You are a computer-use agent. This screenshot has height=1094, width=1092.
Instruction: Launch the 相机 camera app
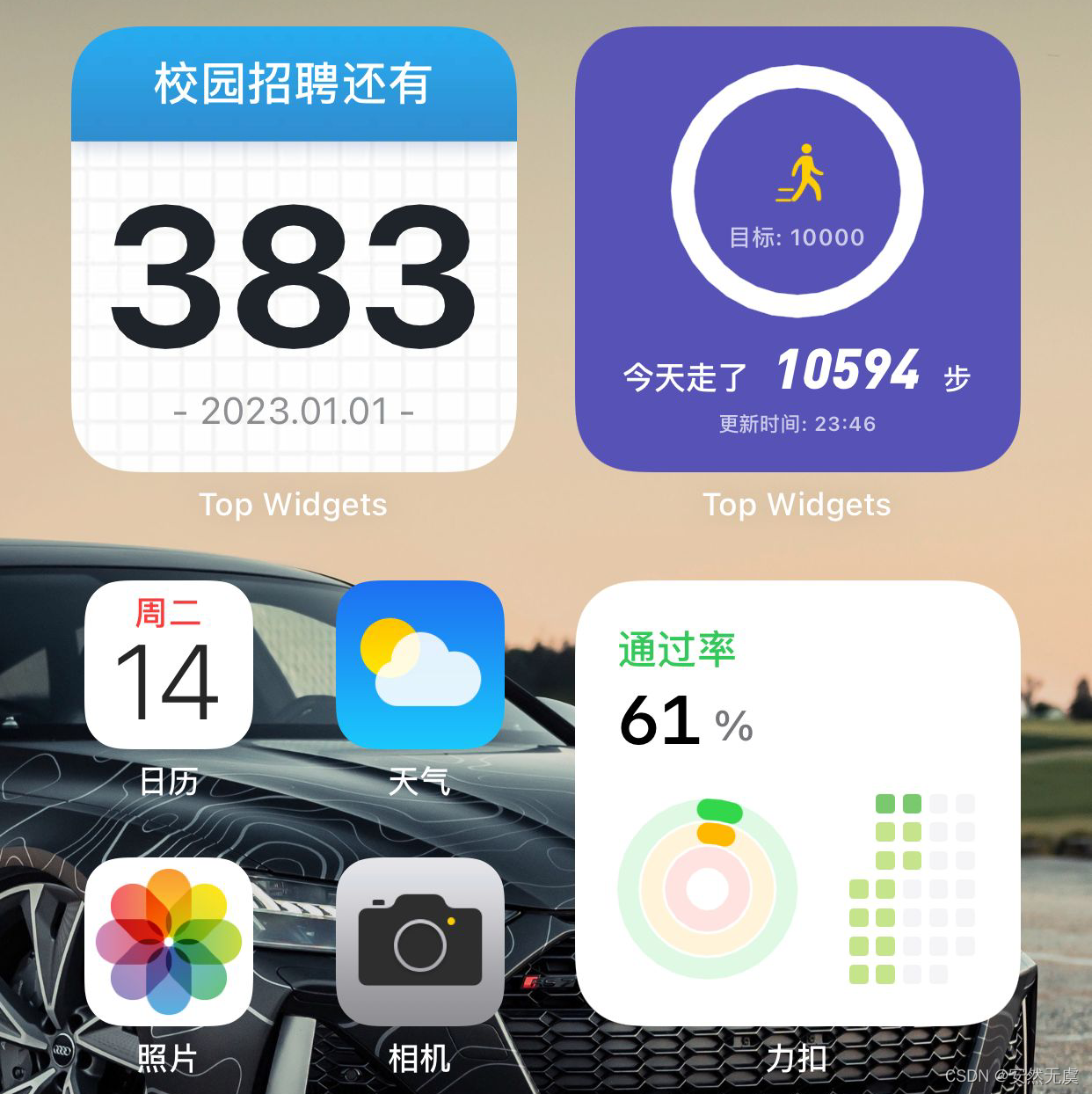pyautogui.click(x=420, y=941)
